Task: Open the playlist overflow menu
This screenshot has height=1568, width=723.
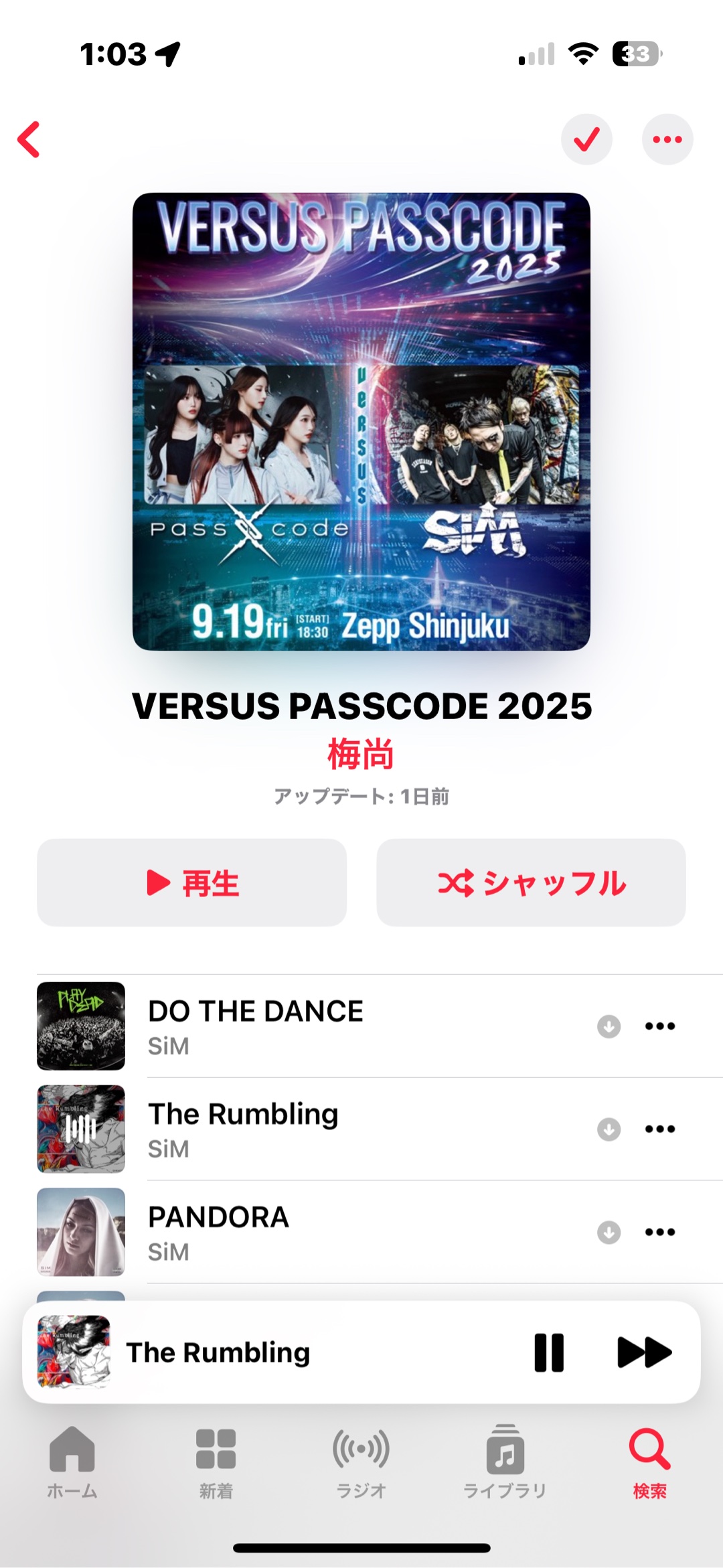Action: (x=667, y=139)
